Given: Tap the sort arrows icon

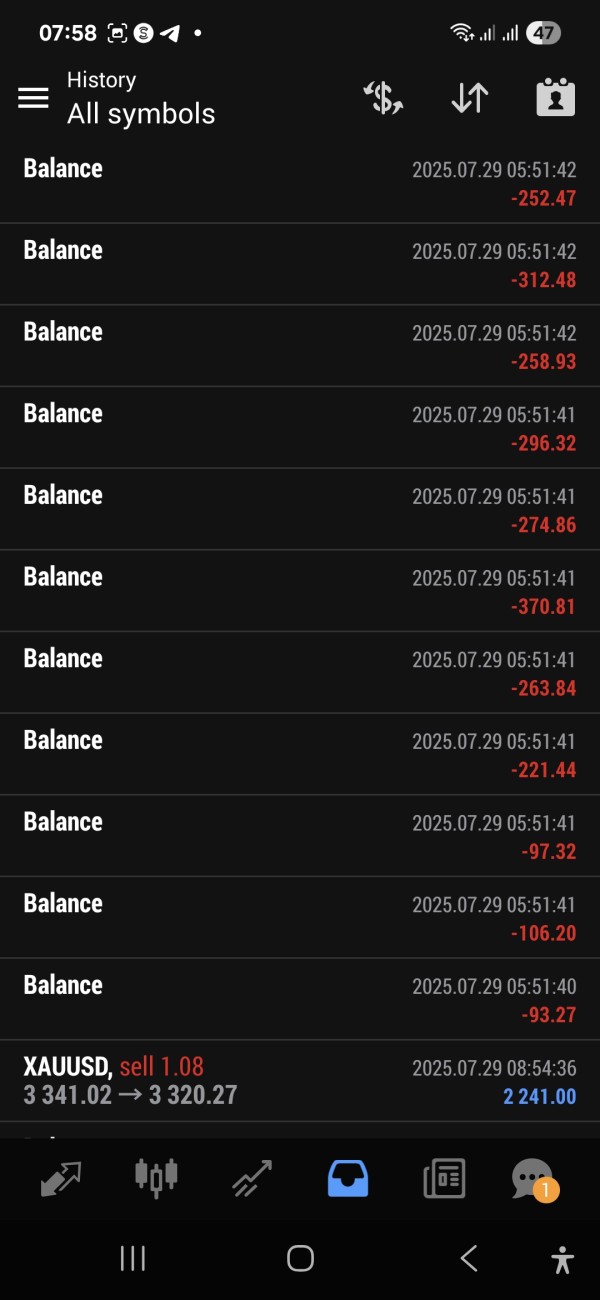Looking at the screenshot, I should [469, 97].
